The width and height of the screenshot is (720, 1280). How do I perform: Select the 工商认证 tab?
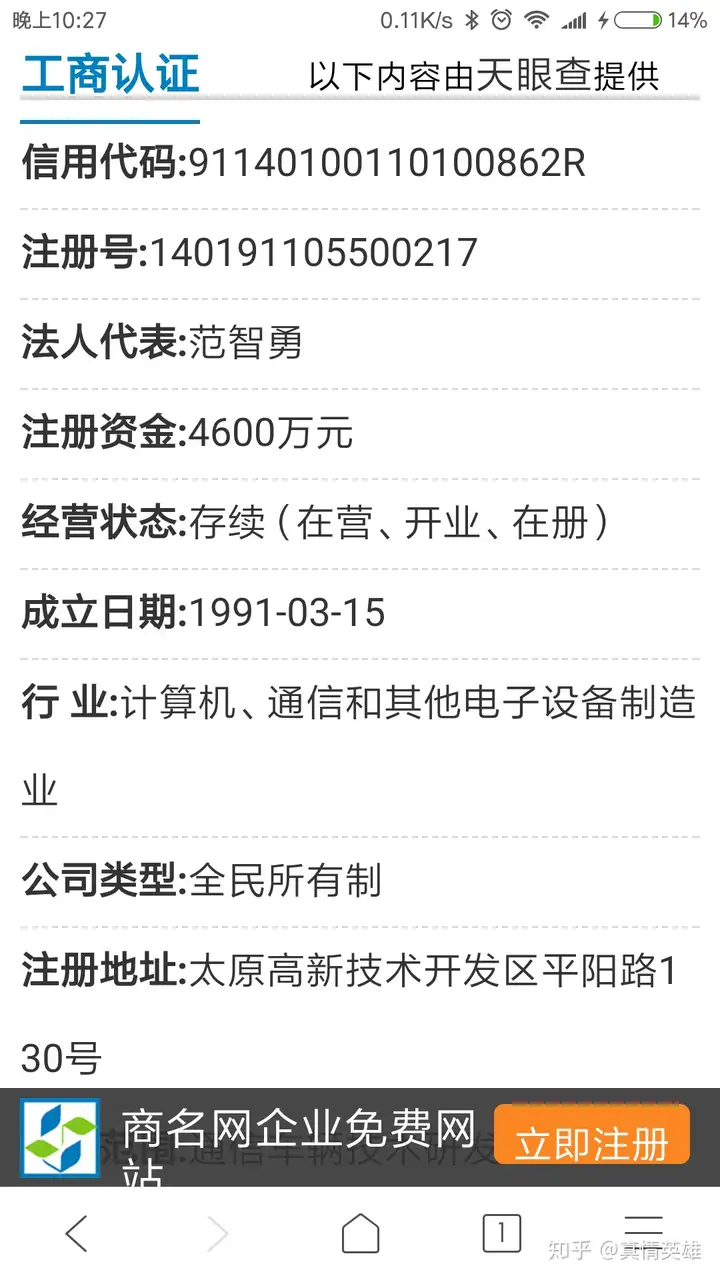click(110, 76)
